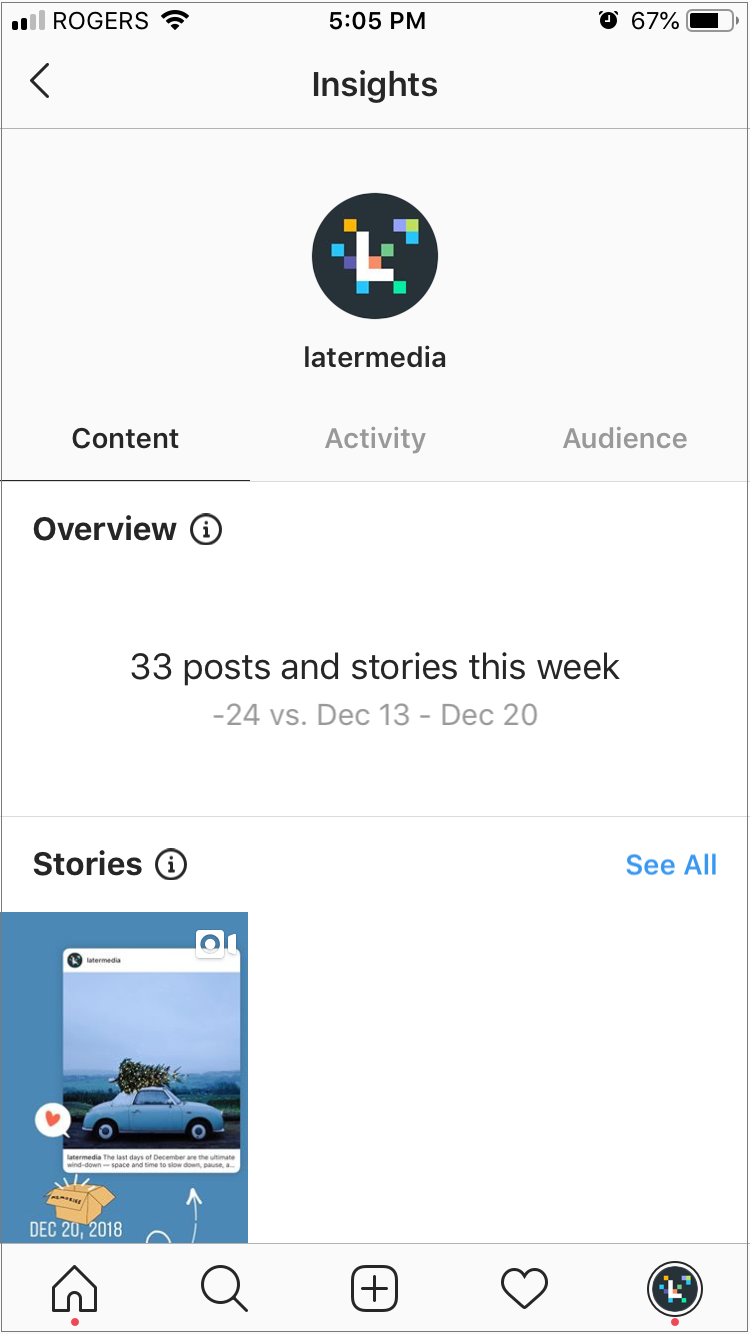Screen dimensions: 750x1334
Task: Go to the home feed tab
Action: [75, 1288]
